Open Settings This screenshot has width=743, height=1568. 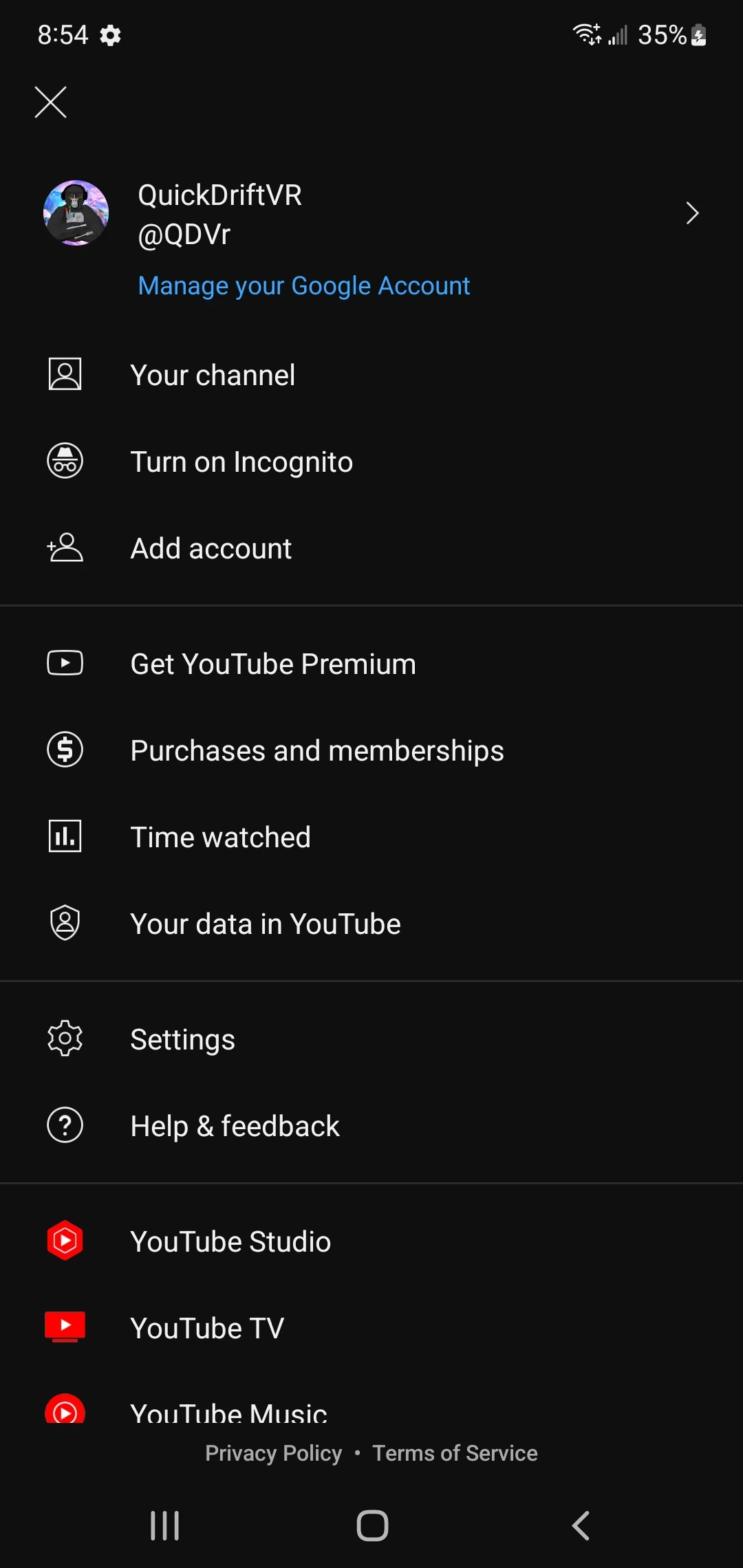(x=182, y=1040)
